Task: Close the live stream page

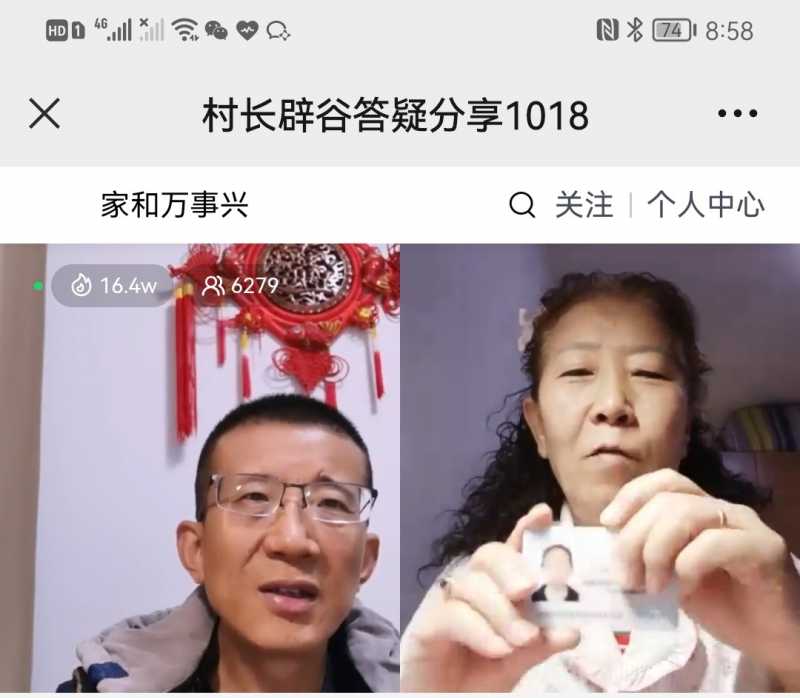Action: pyautogui.click(x=44, y=114)
